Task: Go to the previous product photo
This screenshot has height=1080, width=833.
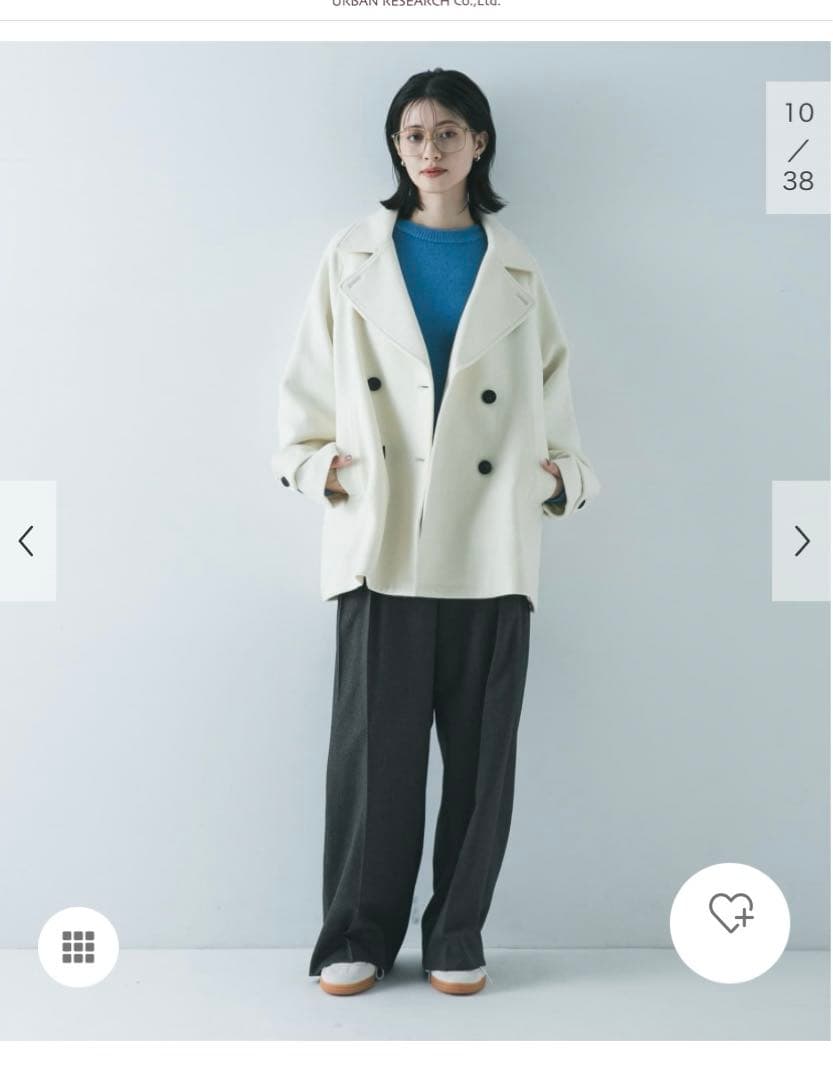Action: pyautogui.click(x=27, y=541)
